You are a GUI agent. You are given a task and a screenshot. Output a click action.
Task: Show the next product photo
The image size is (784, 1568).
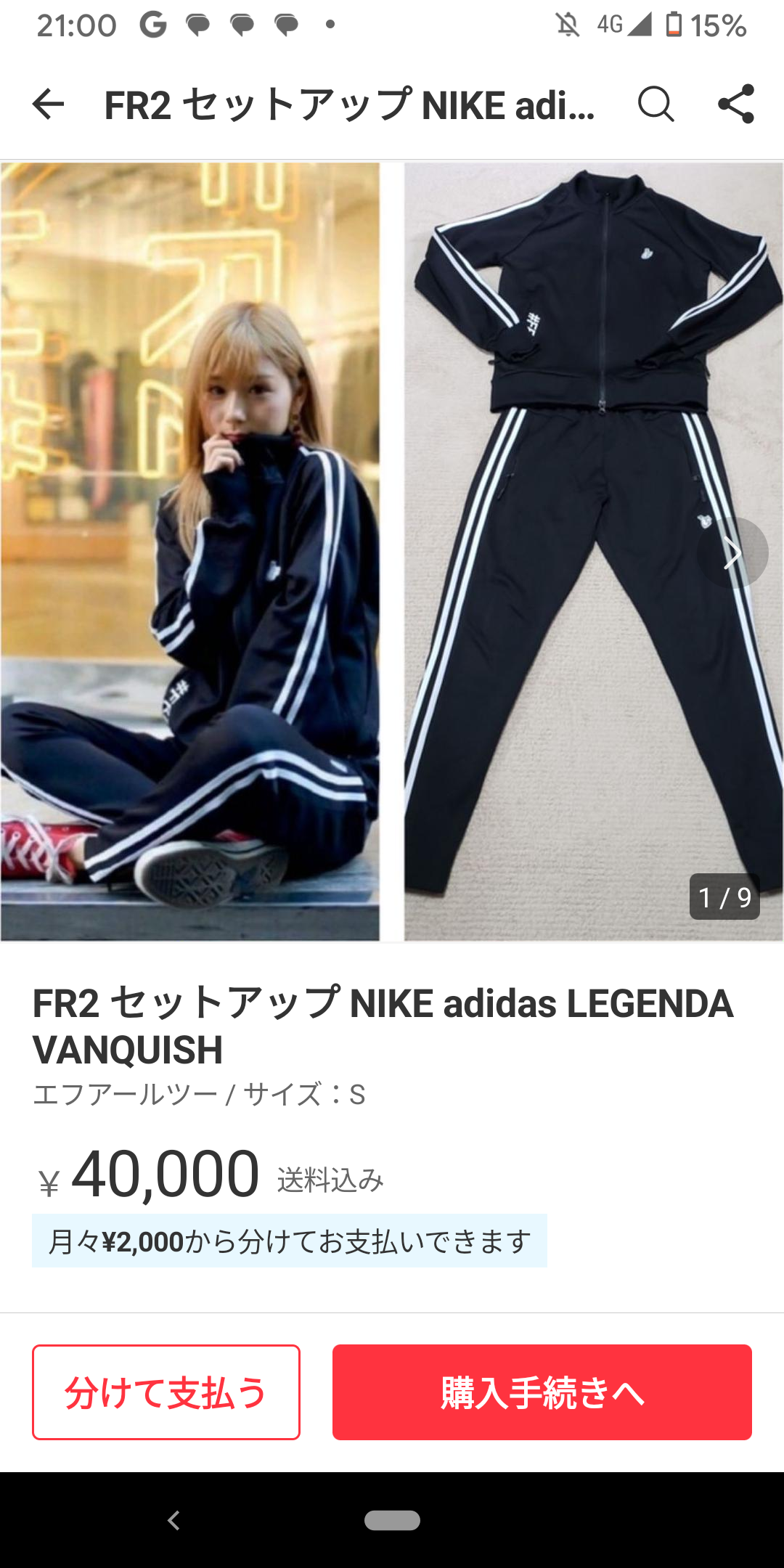732,553
